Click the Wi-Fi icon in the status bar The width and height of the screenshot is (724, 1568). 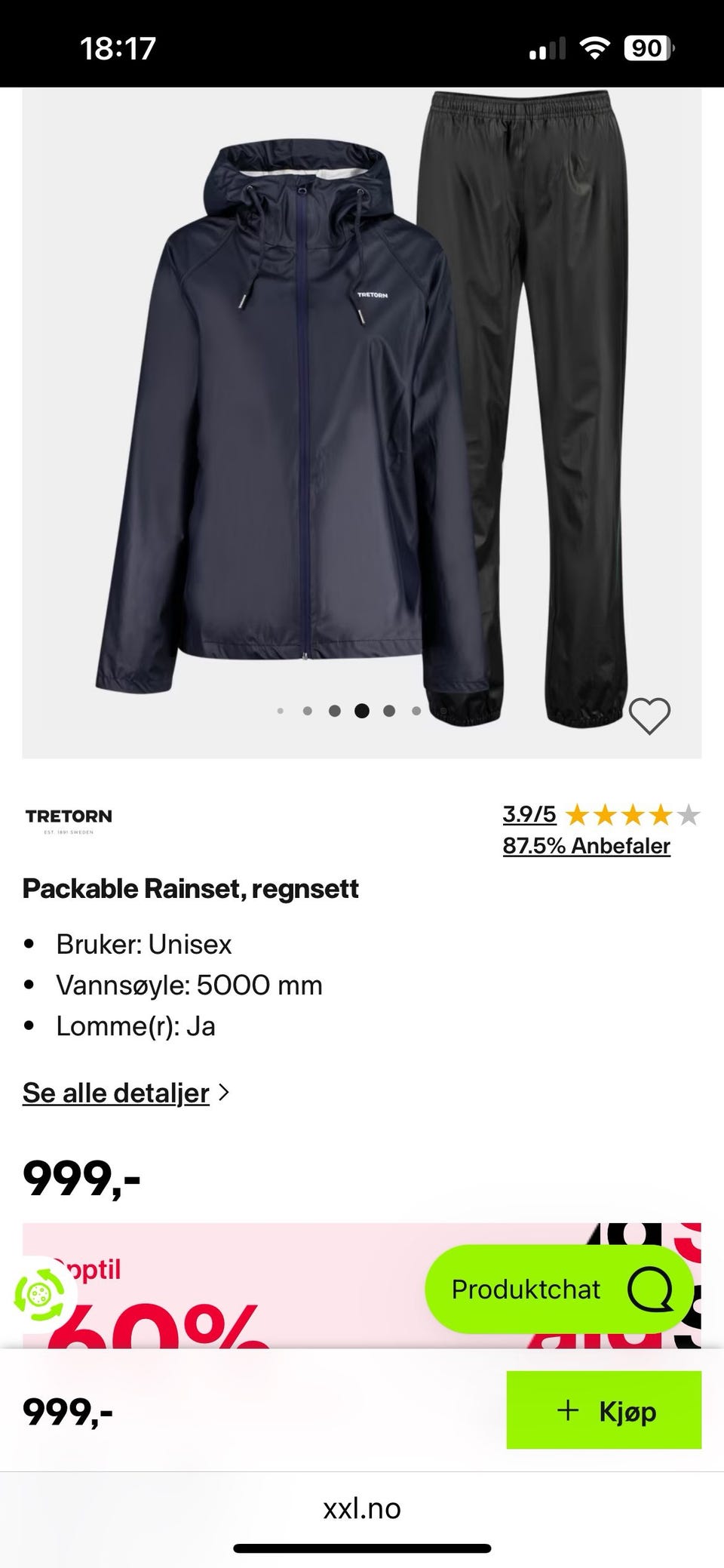pyautogui.click(x=595, y=48)
